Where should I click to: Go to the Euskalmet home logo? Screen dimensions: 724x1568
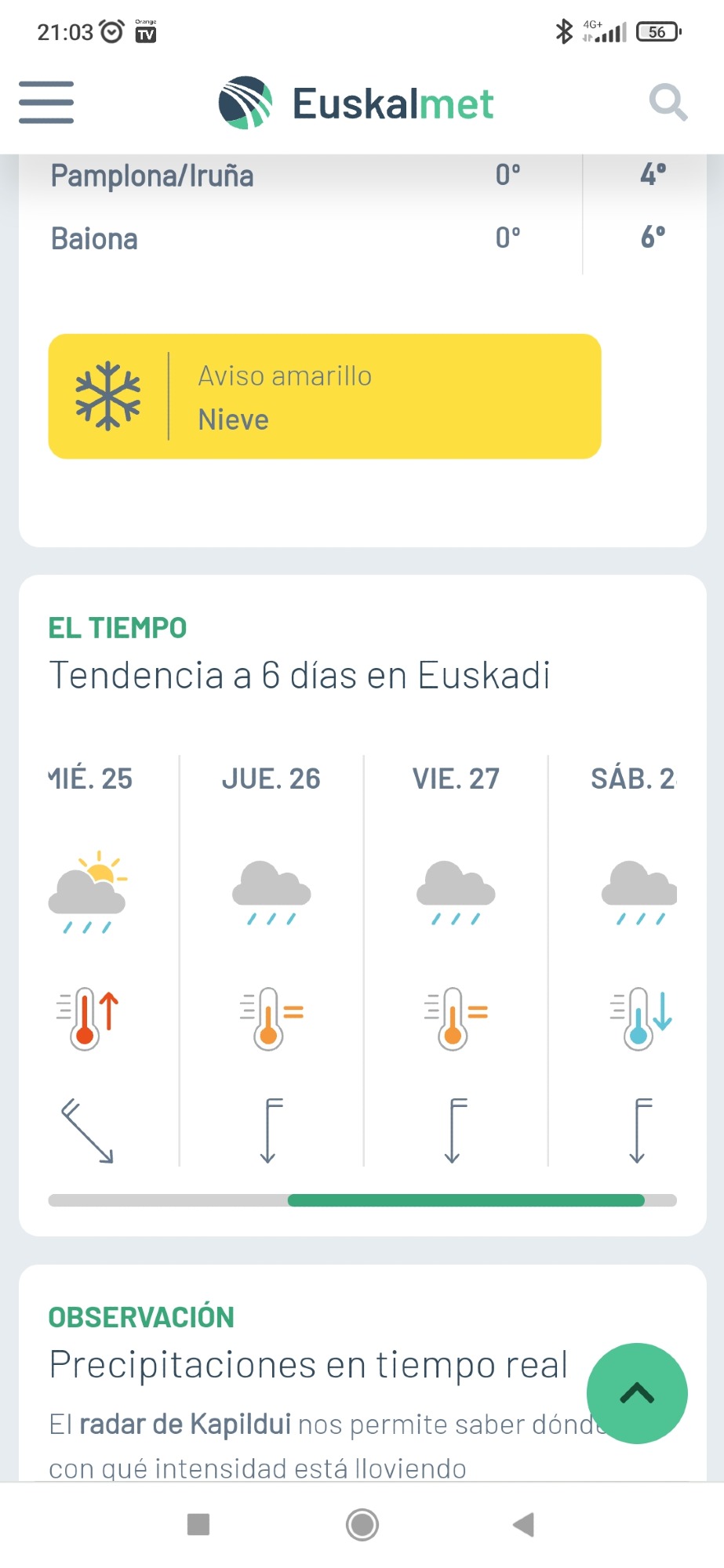pos(356,103)
